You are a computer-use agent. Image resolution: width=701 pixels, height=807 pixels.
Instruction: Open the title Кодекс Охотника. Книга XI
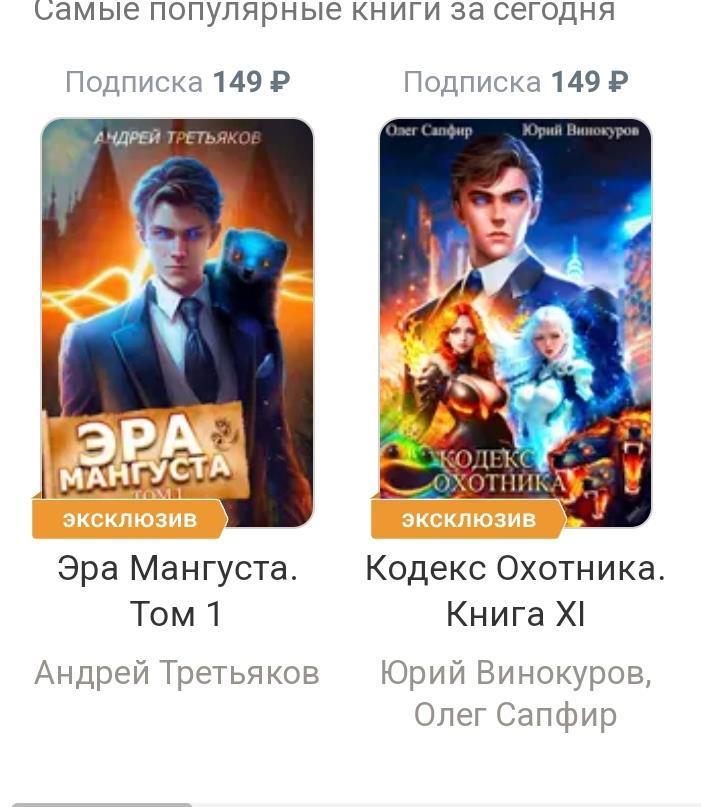coord(515,590)
